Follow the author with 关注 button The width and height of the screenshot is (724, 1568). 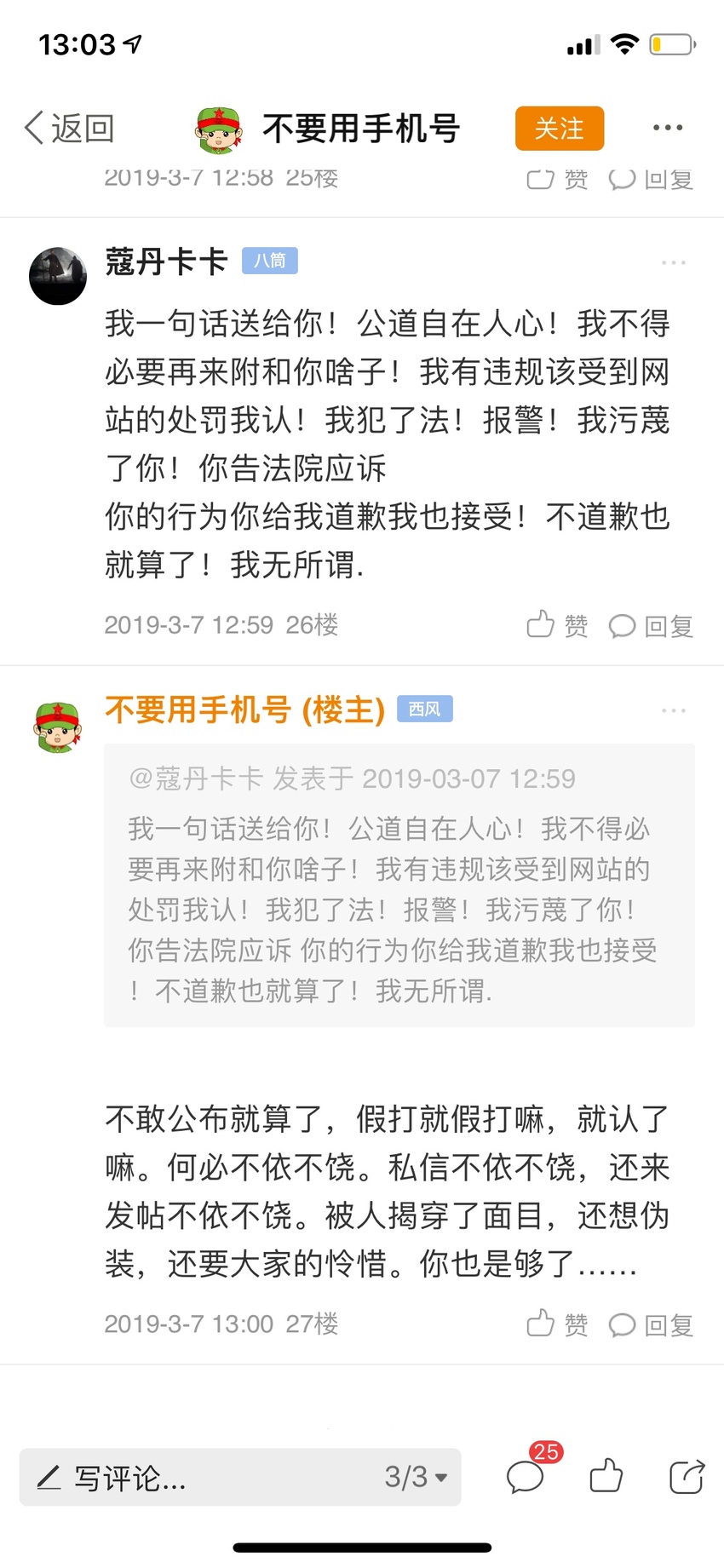tap(560, 129)
